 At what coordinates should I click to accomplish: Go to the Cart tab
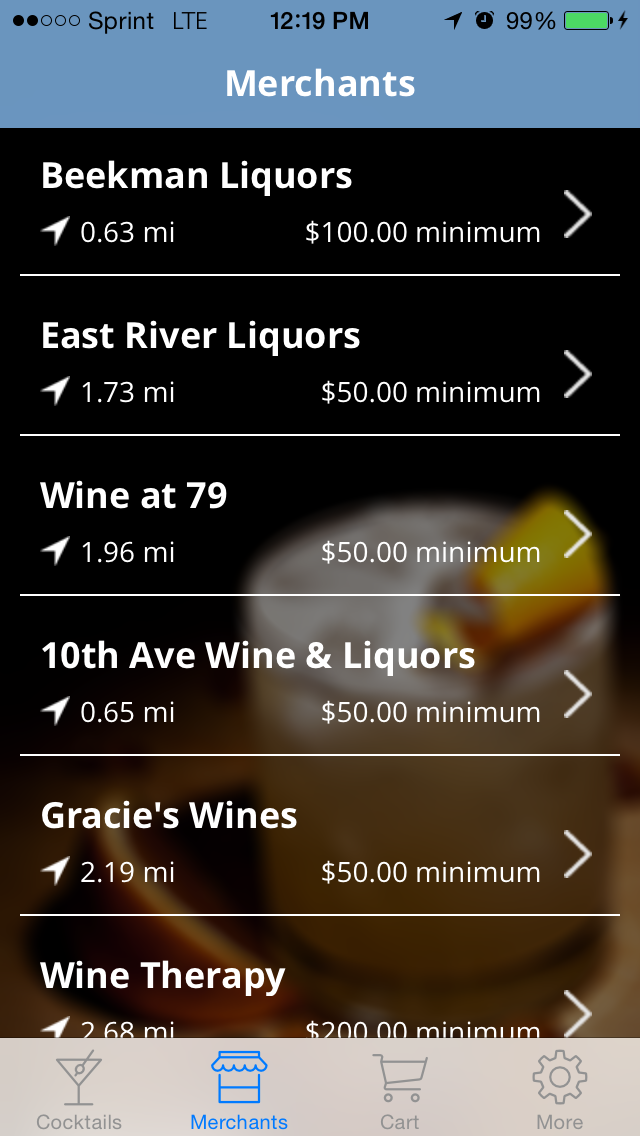click(x=399, y=1090)
